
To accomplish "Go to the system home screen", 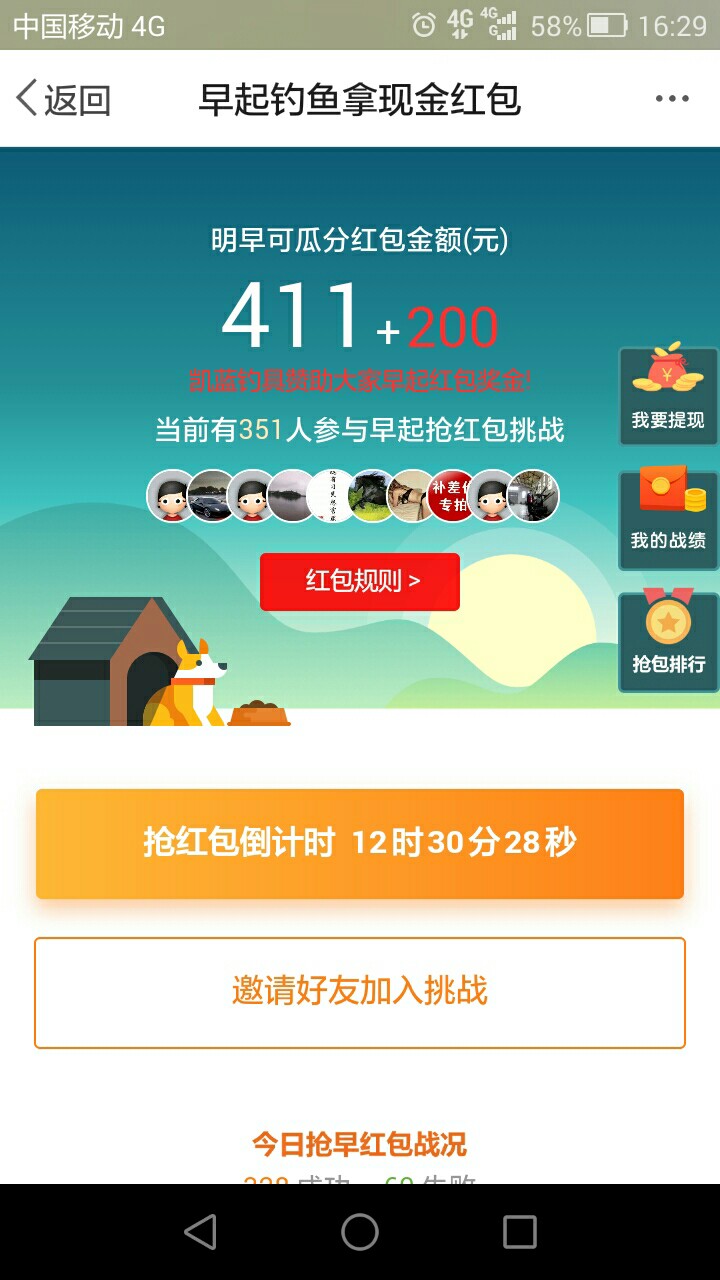I will click(x=360, y=1232).
